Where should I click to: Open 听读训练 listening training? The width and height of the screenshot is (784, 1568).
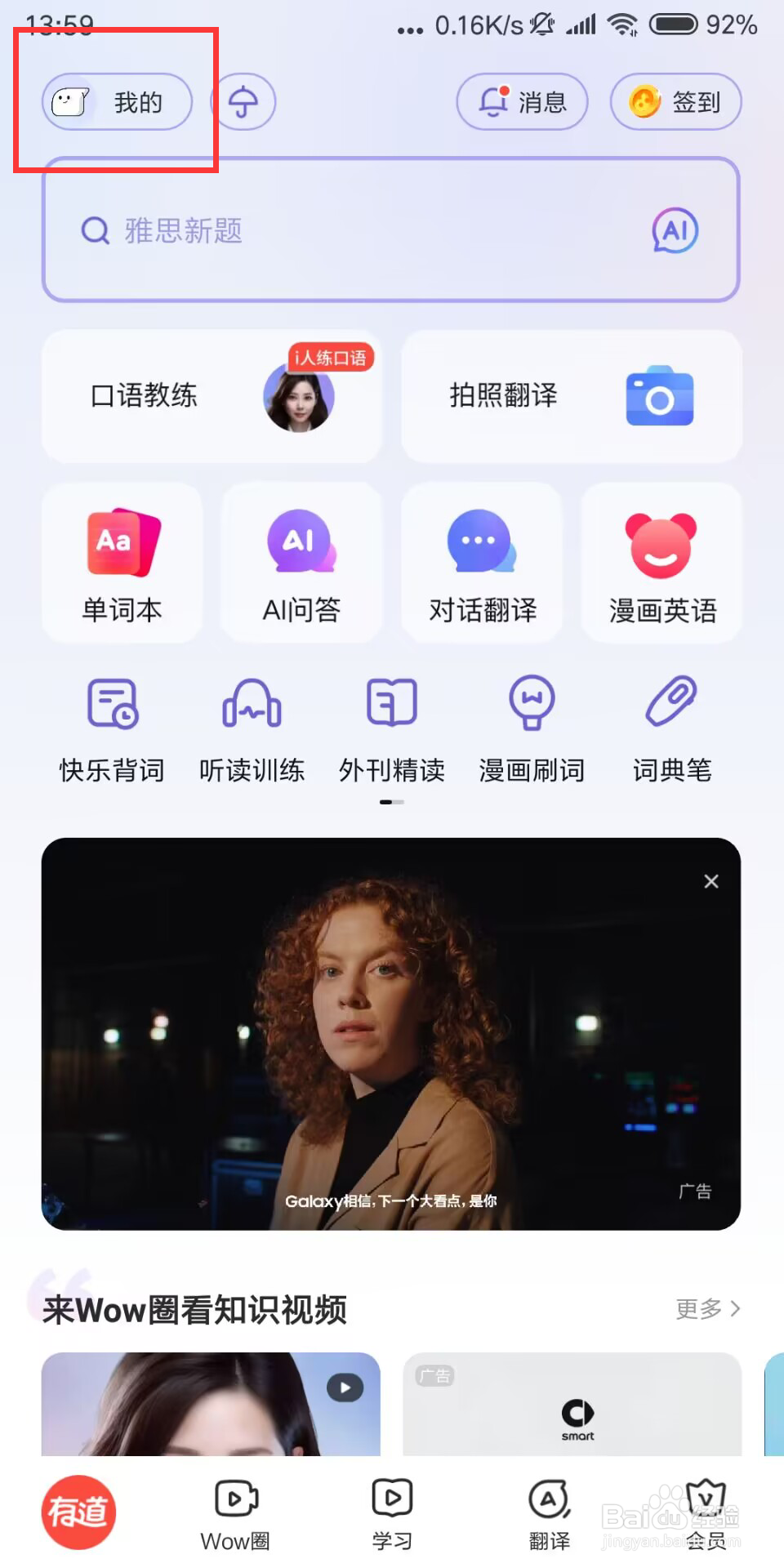pyautogui.click(x=252, y=727)
